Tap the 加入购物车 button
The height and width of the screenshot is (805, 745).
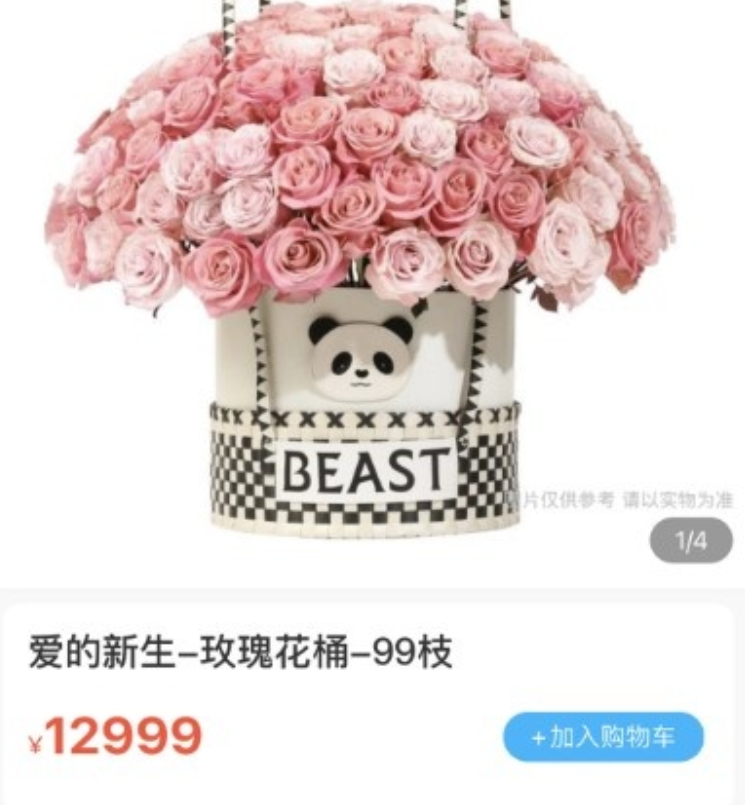603,738
